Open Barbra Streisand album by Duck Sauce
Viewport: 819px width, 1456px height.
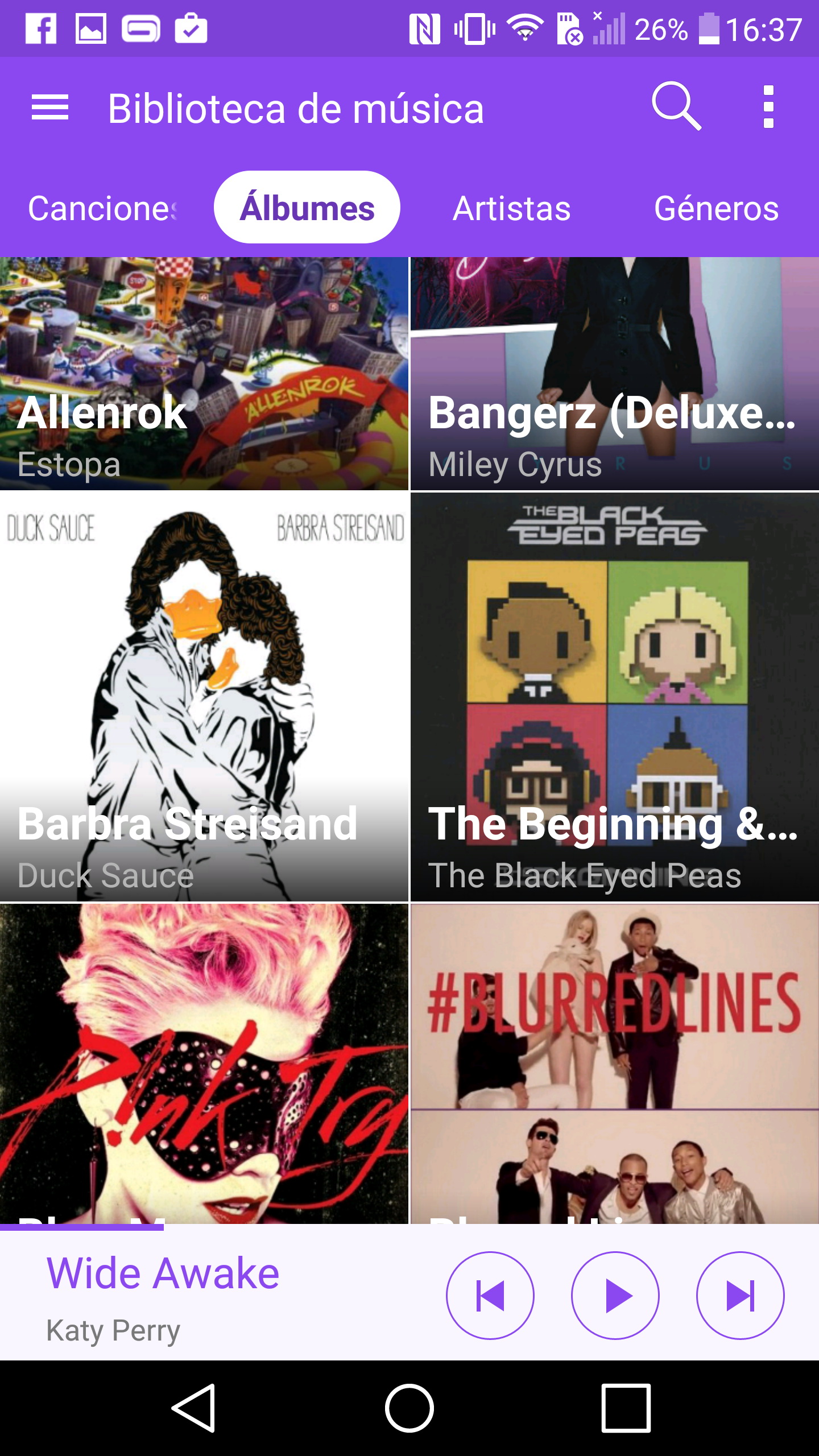click(x=204, y=697)
